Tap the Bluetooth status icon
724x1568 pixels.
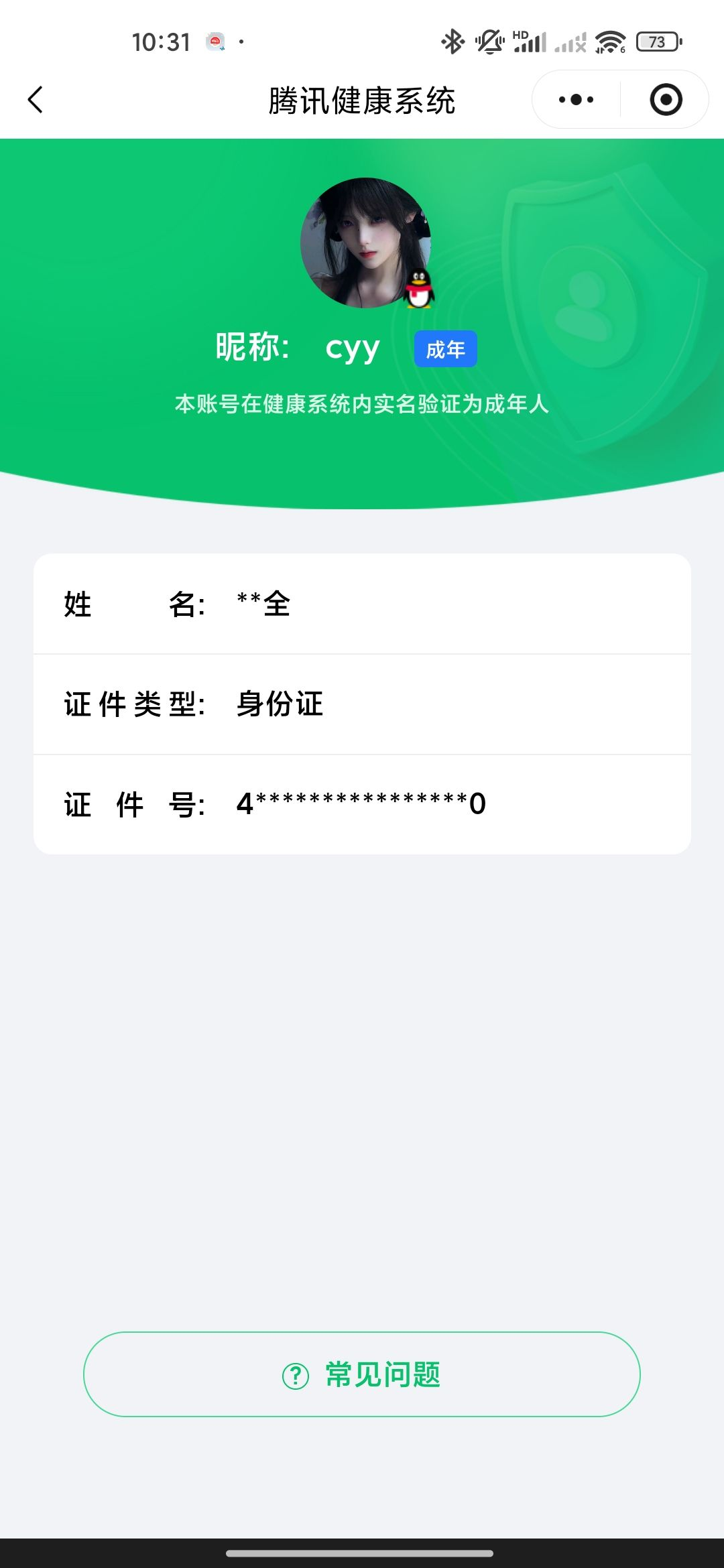(x=452, y=42)
